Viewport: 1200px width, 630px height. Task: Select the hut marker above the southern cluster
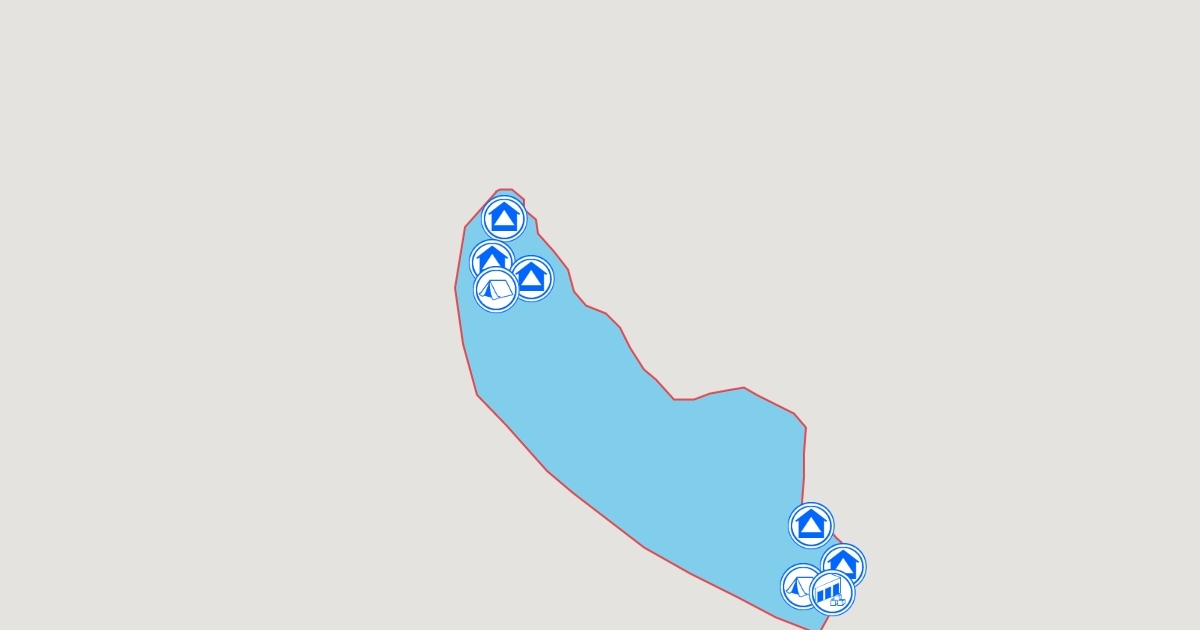810,525
